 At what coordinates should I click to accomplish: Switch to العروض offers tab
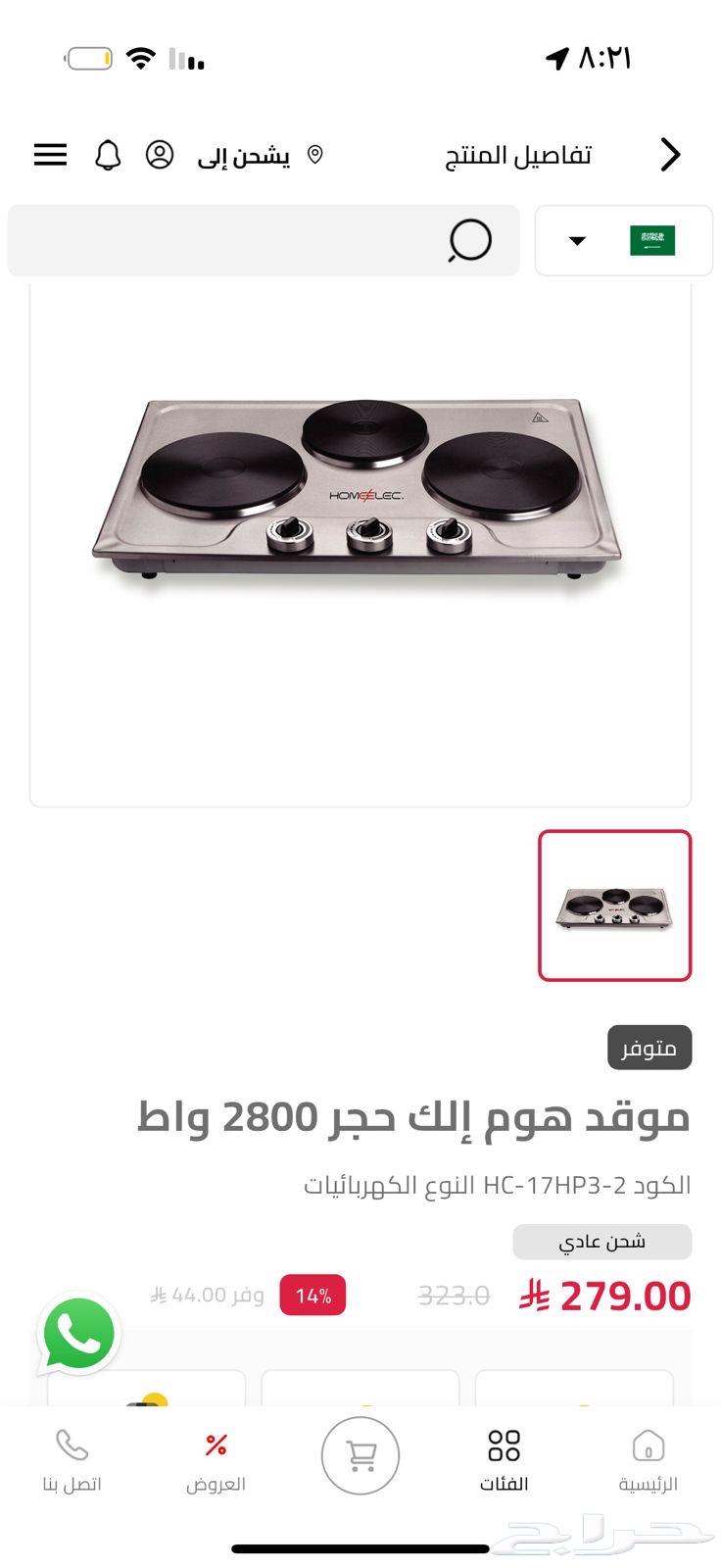click(216, 1445)
